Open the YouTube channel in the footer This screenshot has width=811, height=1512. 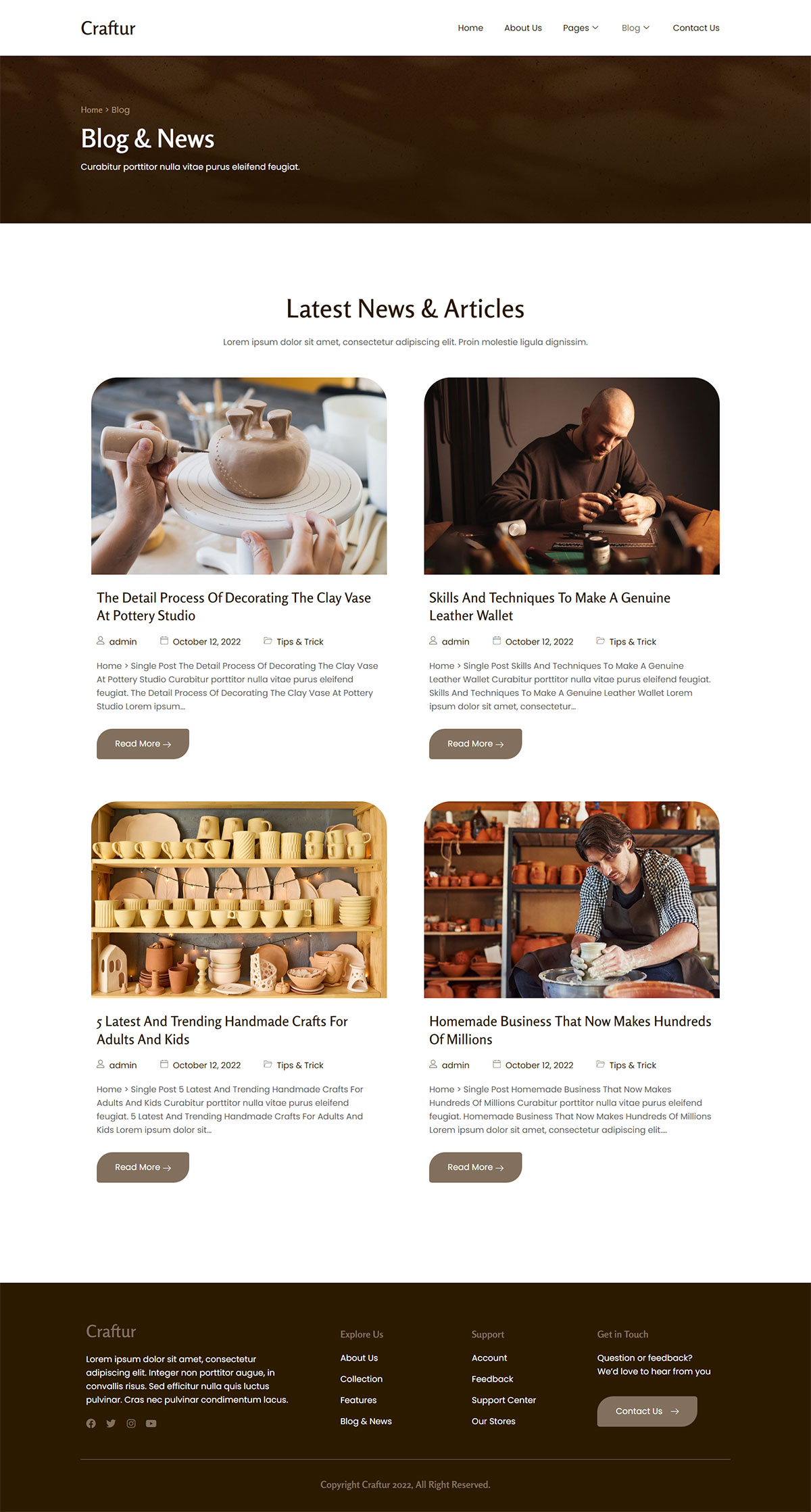[x=151, y=1423]
